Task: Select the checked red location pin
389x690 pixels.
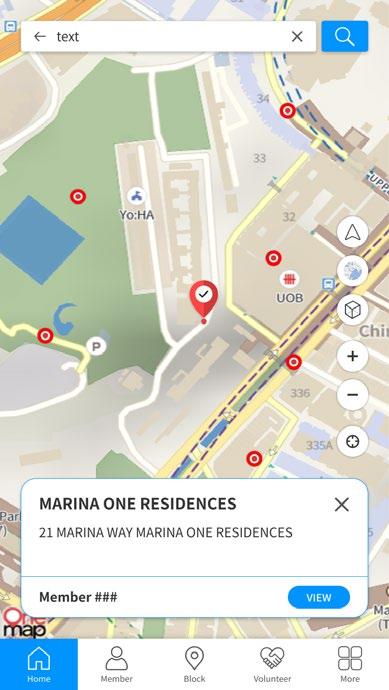Action: click(204, 301)
